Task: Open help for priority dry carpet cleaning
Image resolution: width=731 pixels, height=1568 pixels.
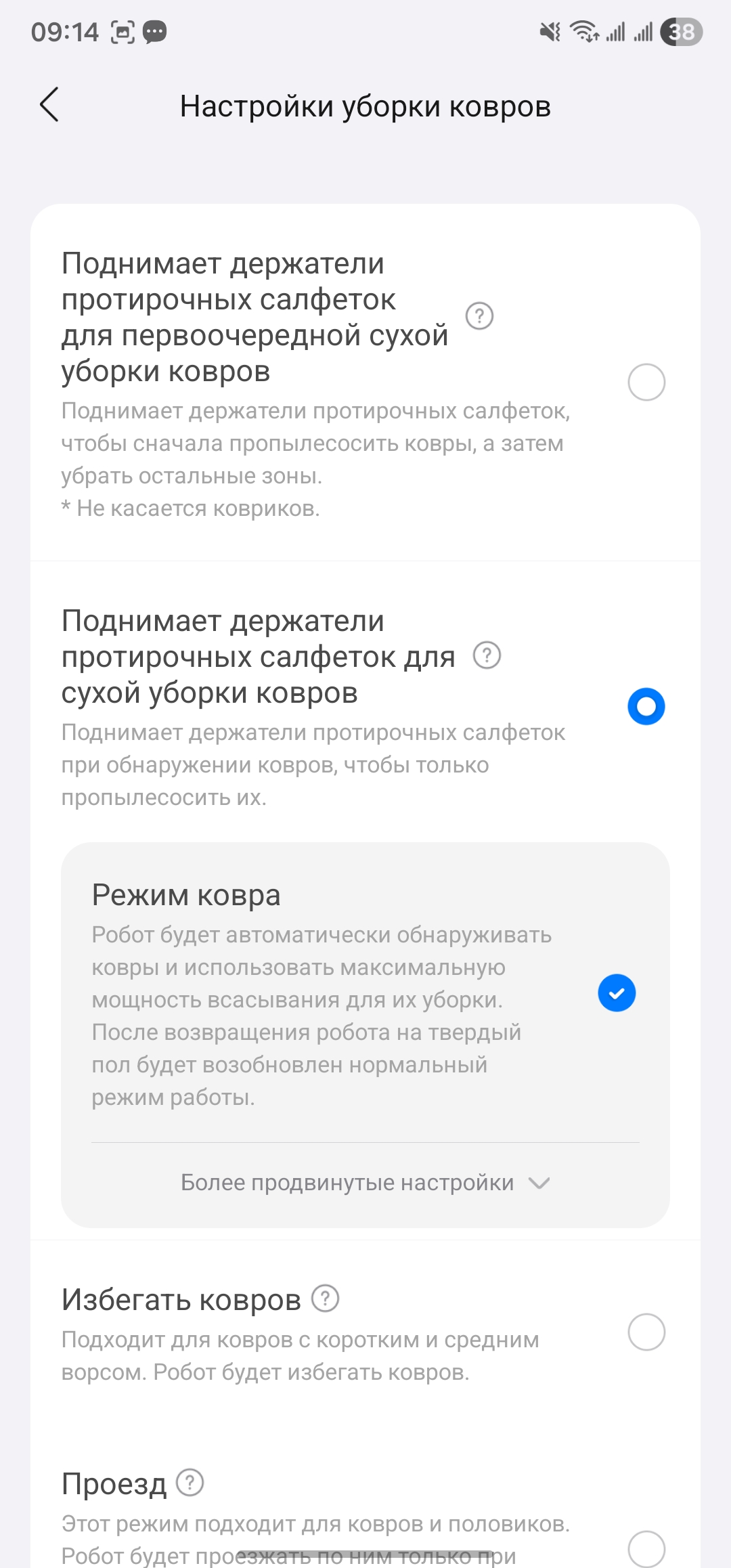Action: point(479,316)
